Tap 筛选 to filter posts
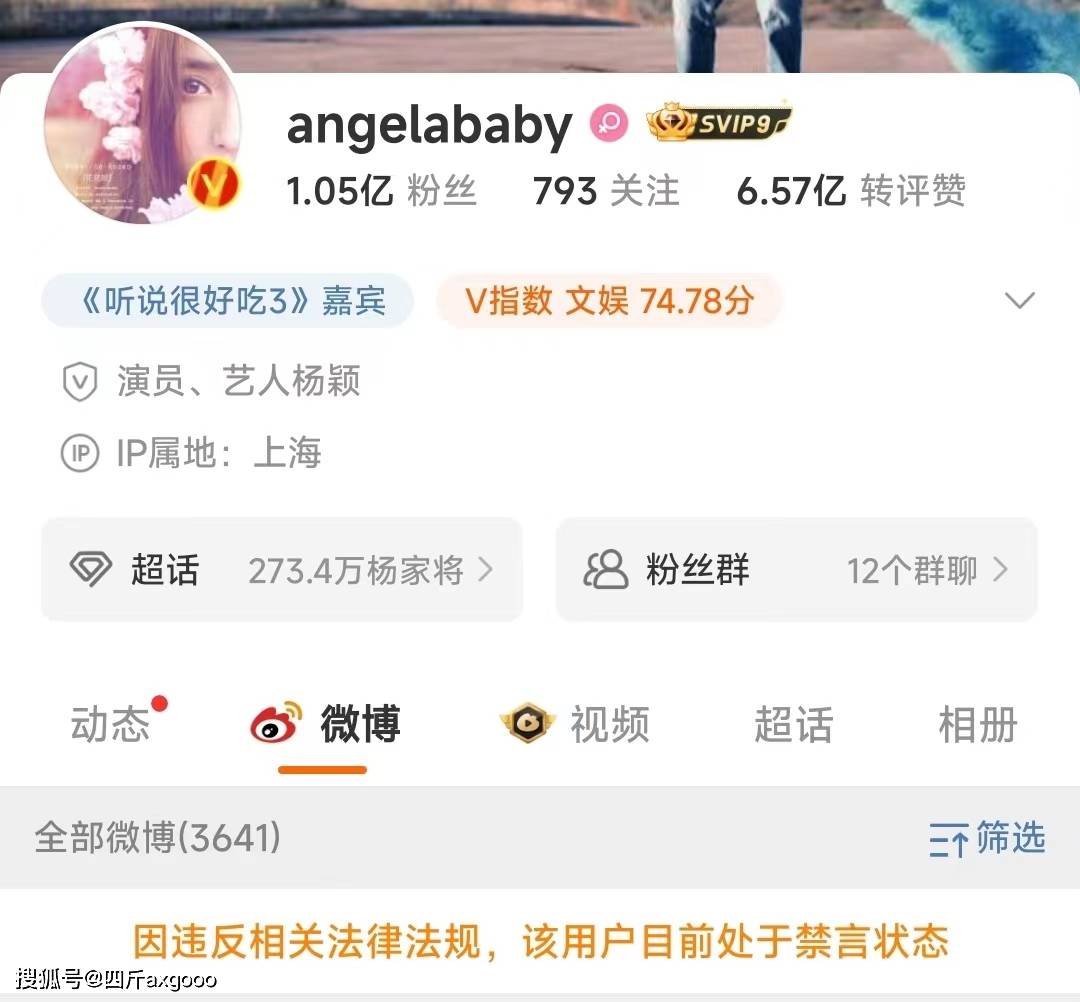Image resolution: width=1080 pixels, height=1002 pixels. (987, 838)
